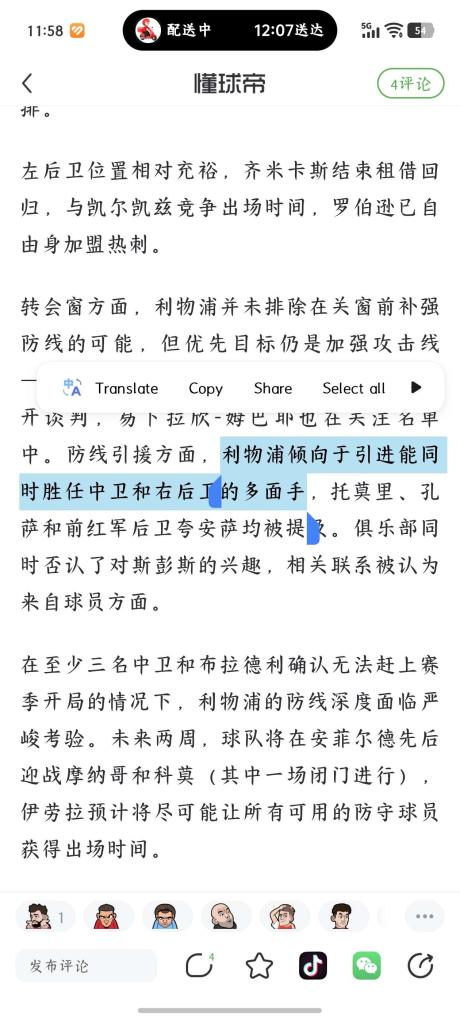Image resolution: width=460 pixels, height=1022 pixels.
Task: Open the delivery status pill at top
Action: [230, 30]
